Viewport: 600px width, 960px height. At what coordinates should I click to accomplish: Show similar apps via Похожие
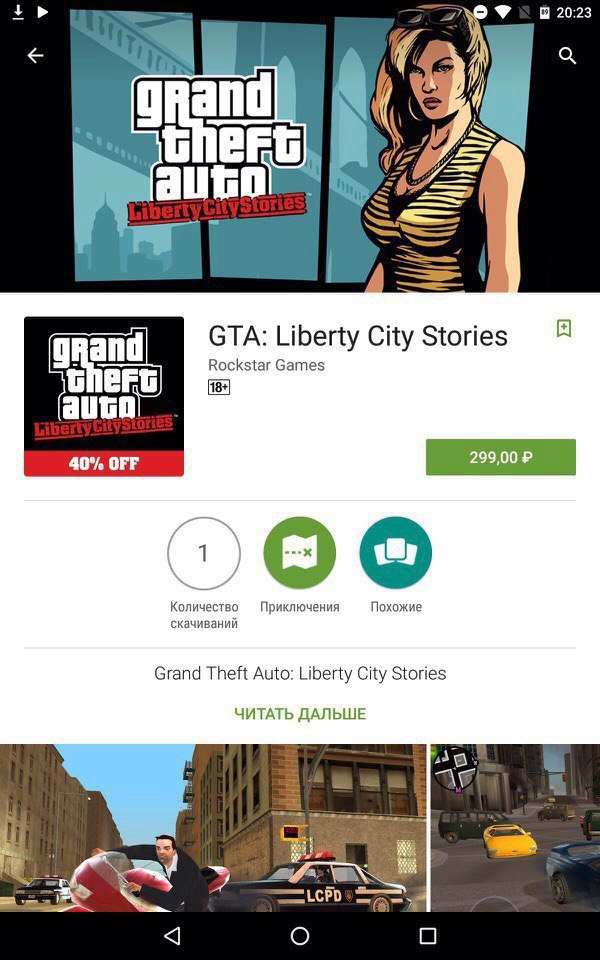395,553
